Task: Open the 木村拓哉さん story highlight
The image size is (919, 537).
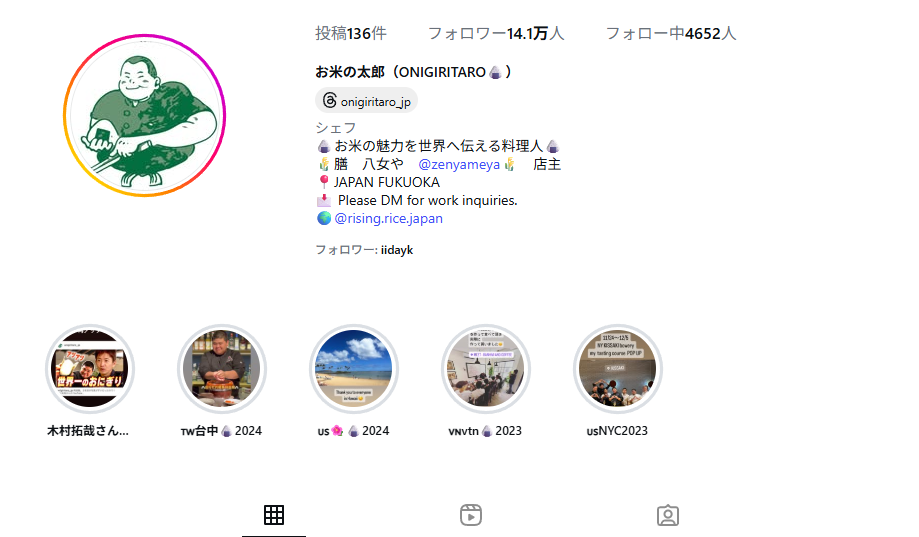Action: (x=89, y=369)
